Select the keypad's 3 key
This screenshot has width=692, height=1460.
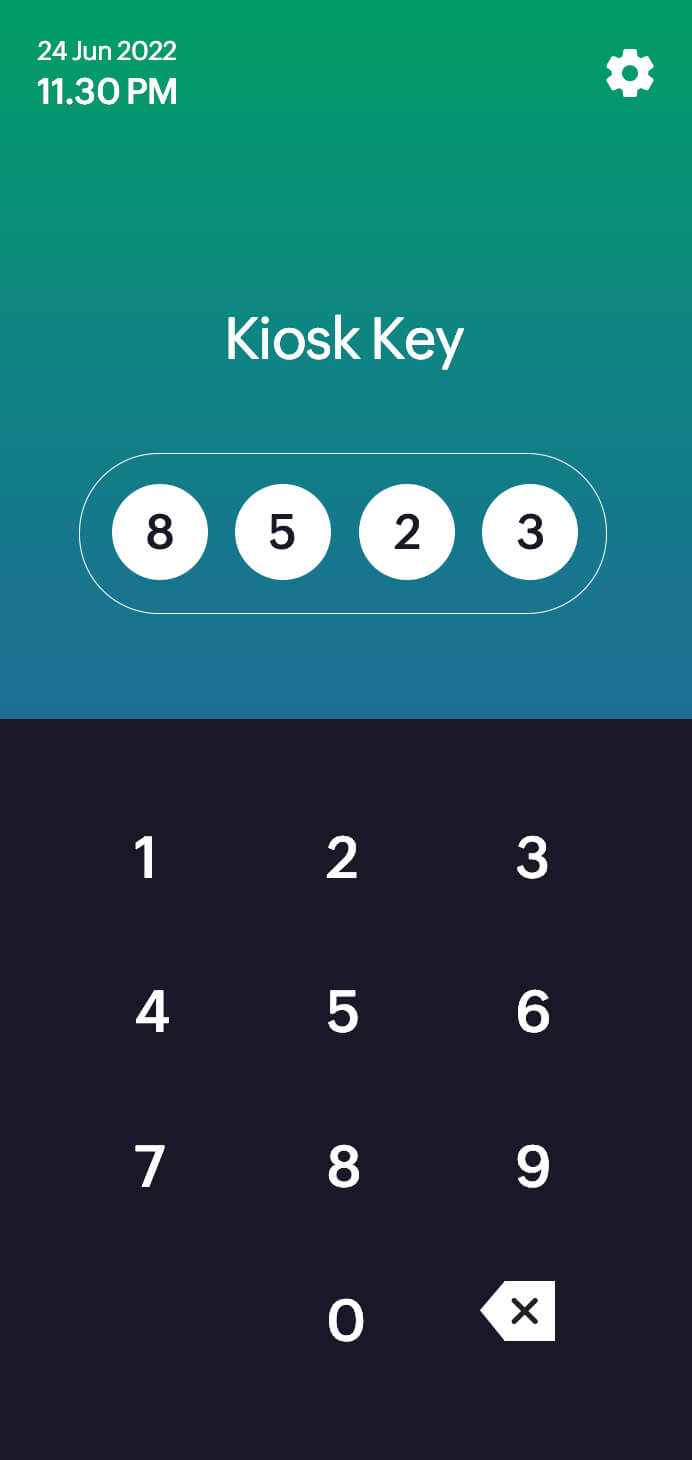coord(532,858)
